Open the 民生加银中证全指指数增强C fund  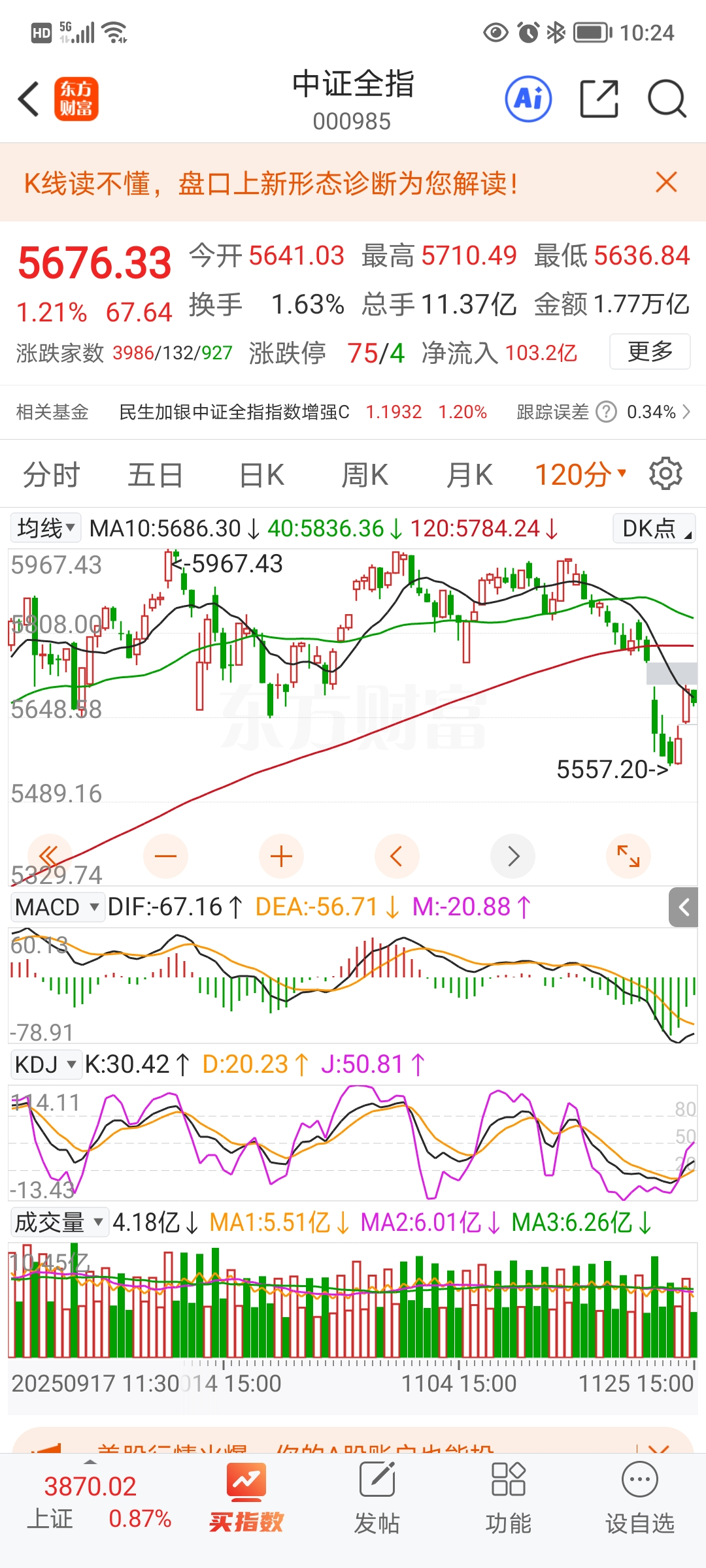click(x=234, y=412)
